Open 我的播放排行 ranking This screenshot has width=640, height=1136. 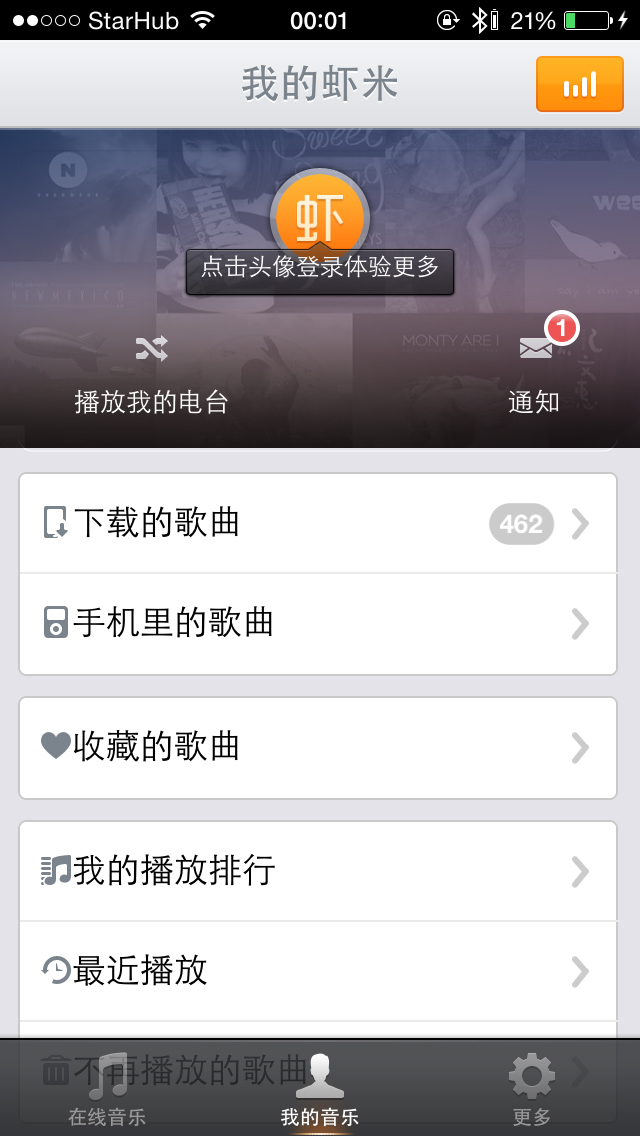(x=318, y=871)
